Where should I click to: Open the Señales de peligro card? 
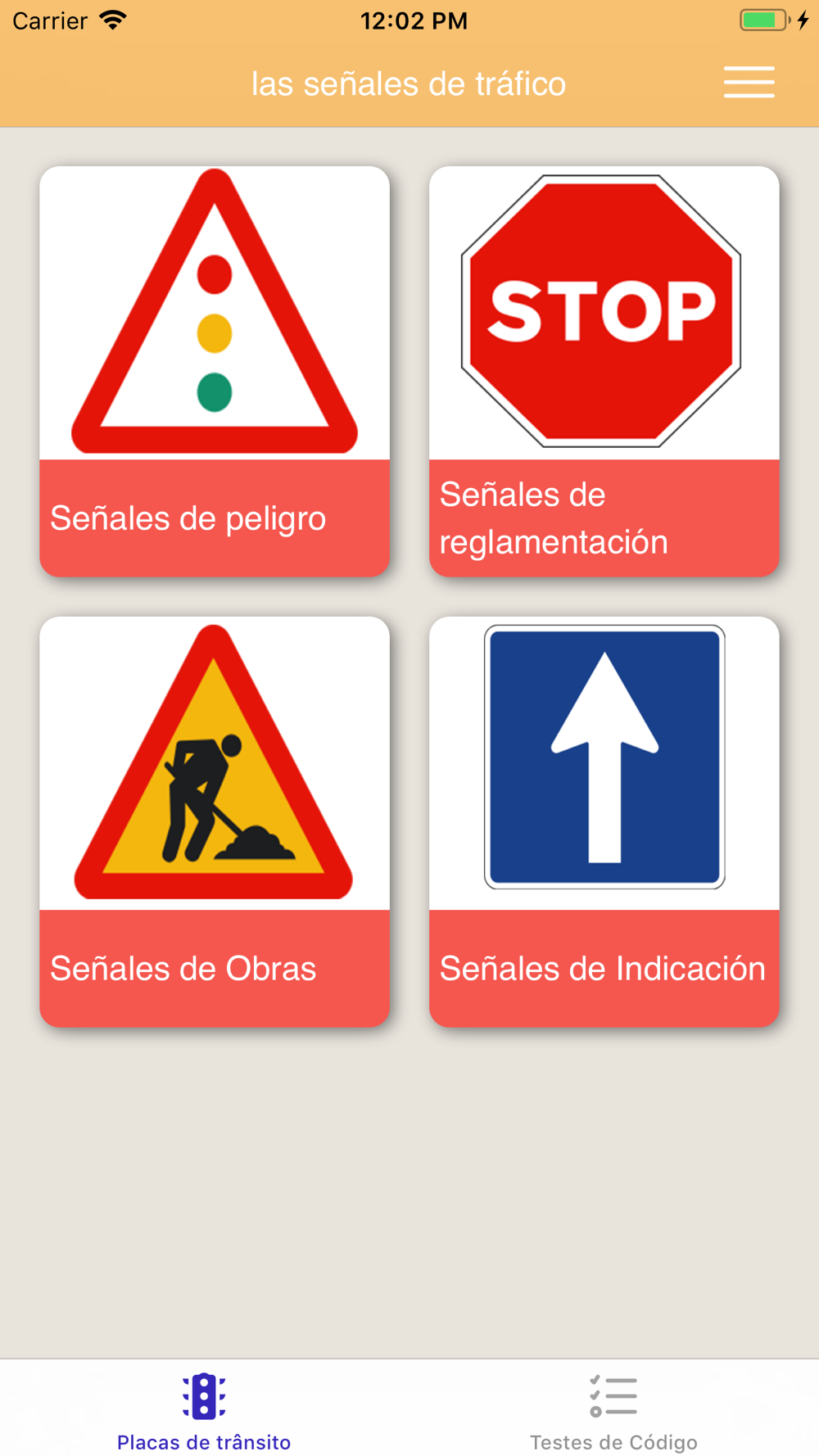pyautogui.click(x=215, y=372)
